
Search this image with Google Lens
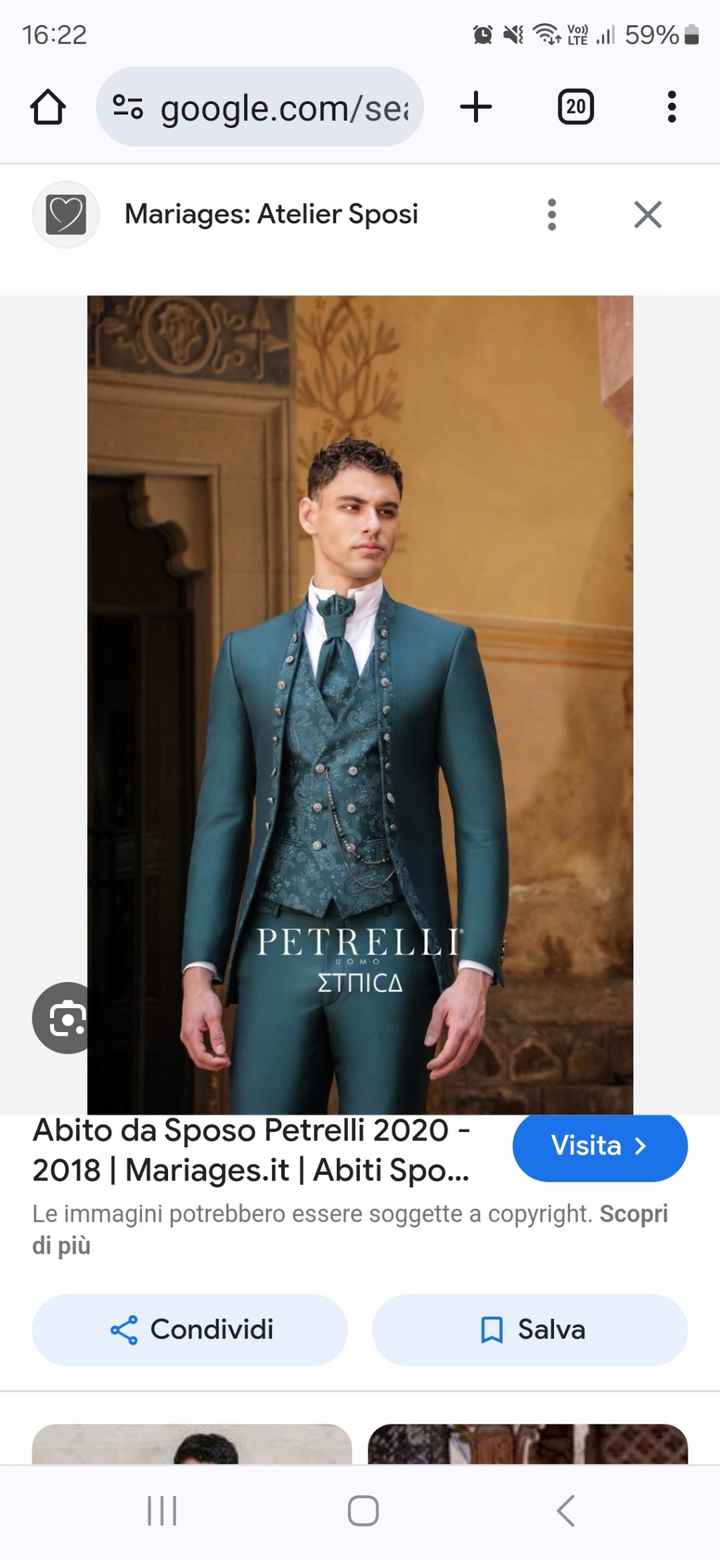pos(64,1018)
